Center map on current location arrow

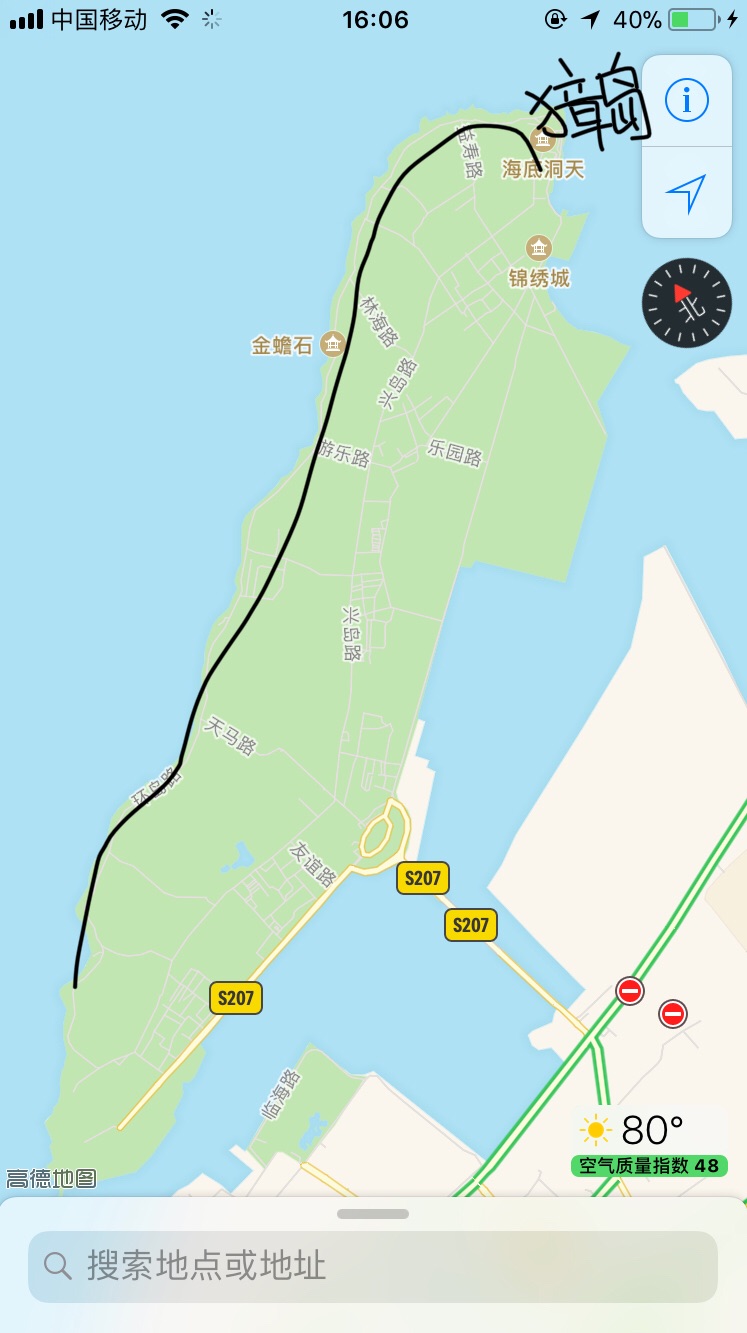687,193
